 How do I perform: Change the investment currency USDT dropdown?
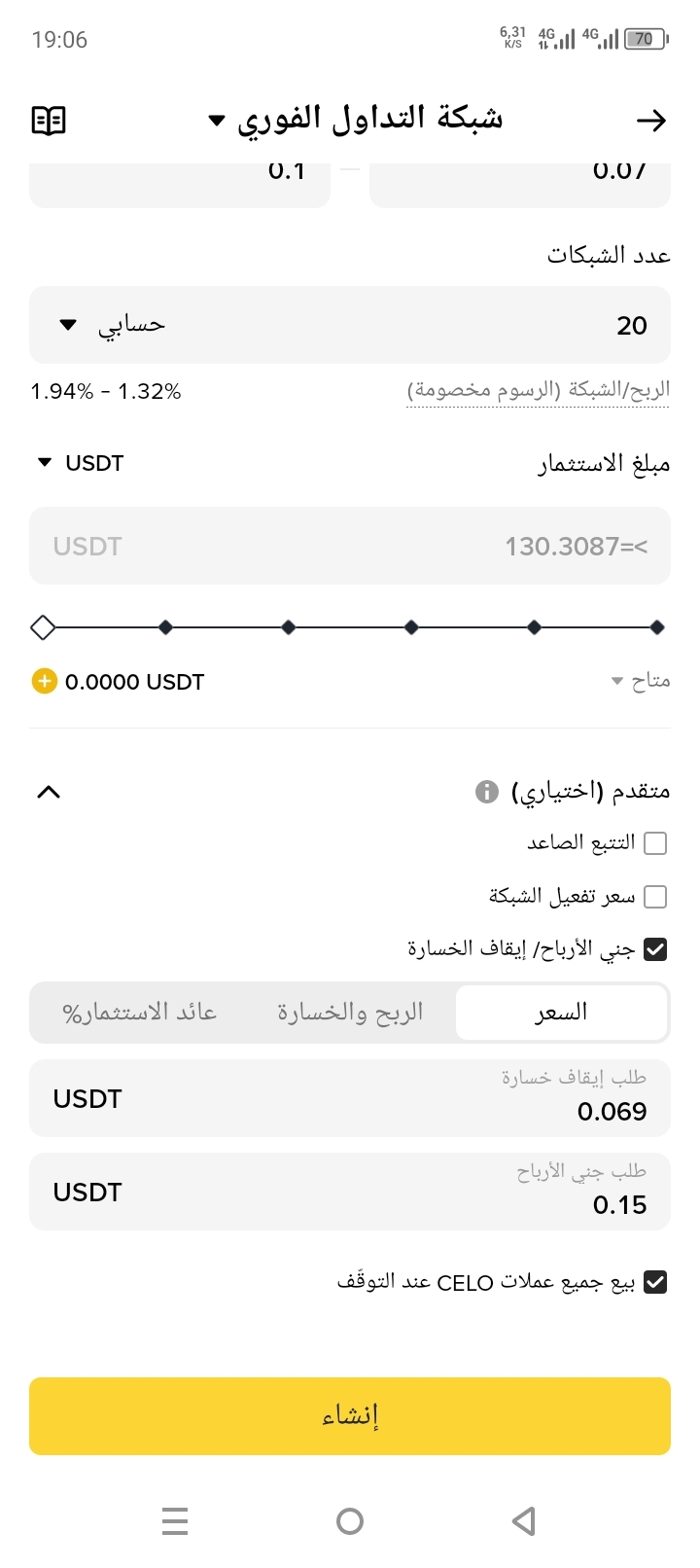coord(82,463)
